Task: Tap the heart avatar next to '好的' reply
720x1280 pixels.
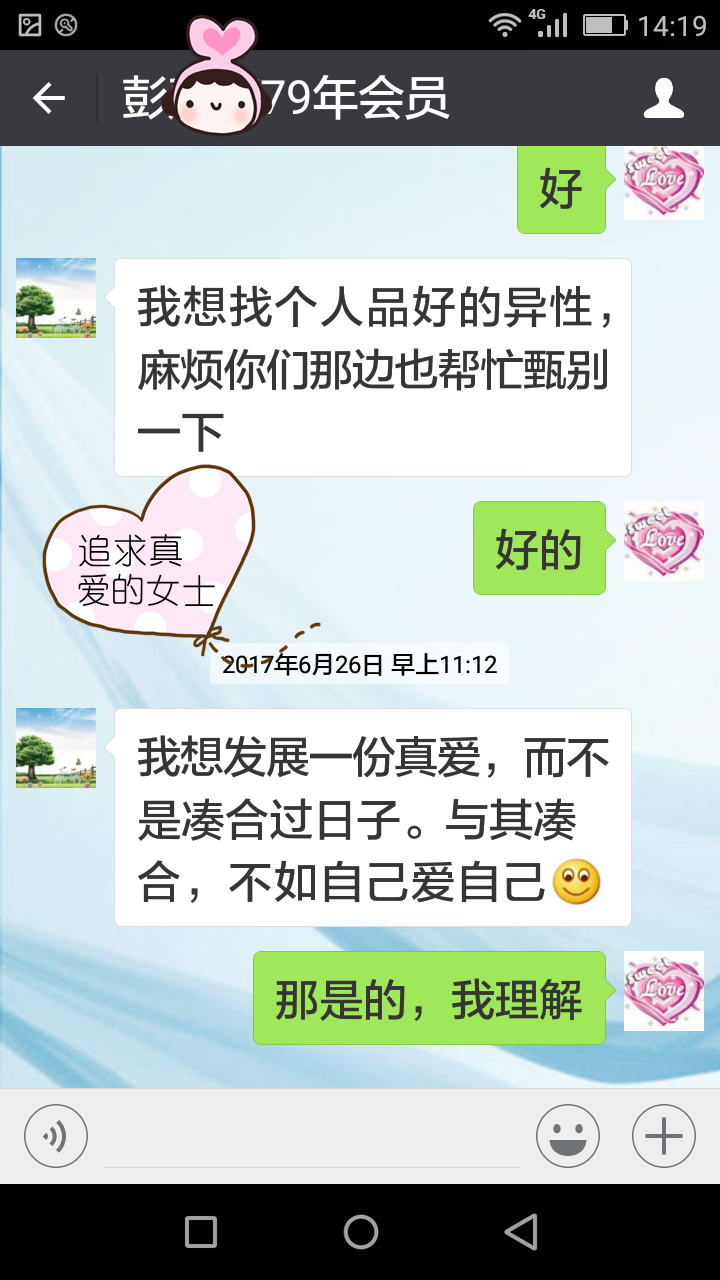Action: (x=663, y=541)
